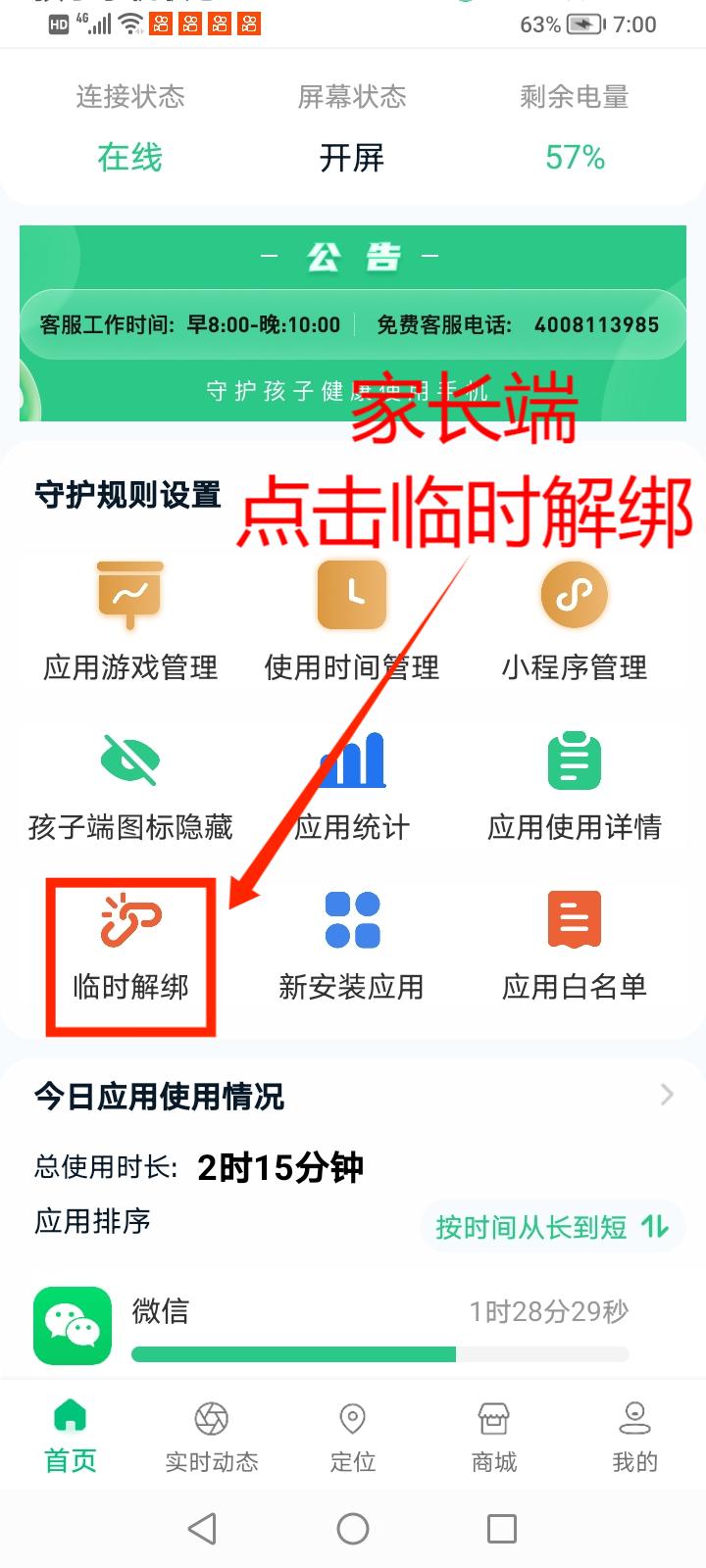The image size is (706, 1568).
Task: Switch to 我的 tab
Action: tap(634, 1437)
